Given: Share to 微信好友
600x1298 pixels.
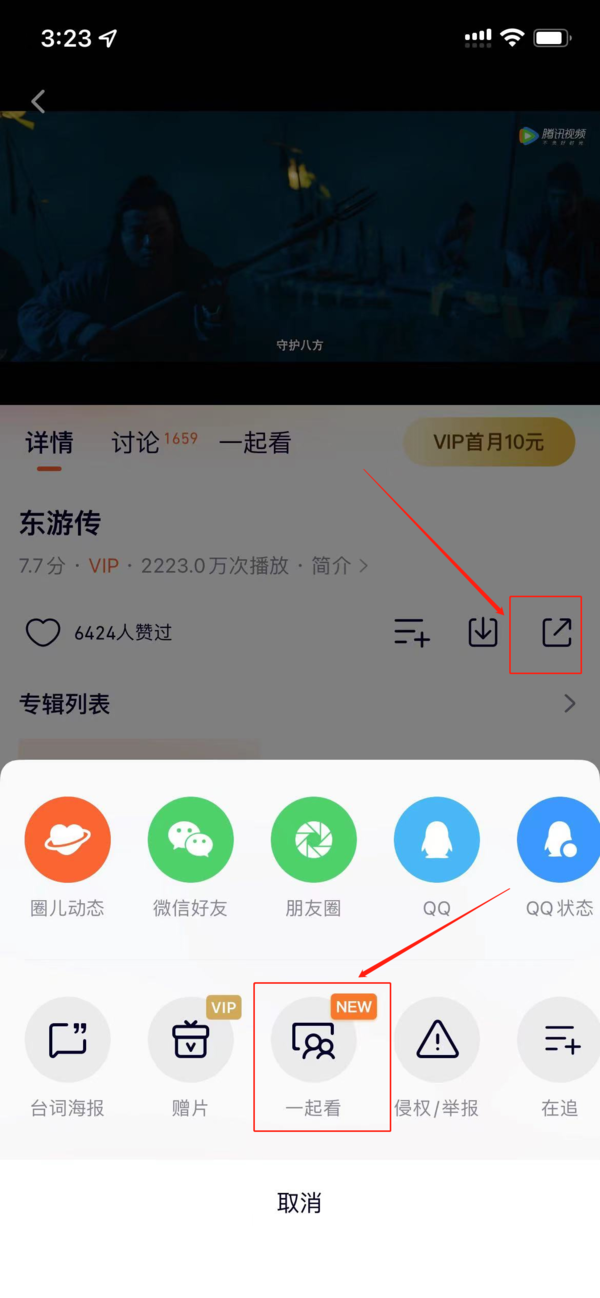Looking at the screenshot, I should click(x=190, y=840).
